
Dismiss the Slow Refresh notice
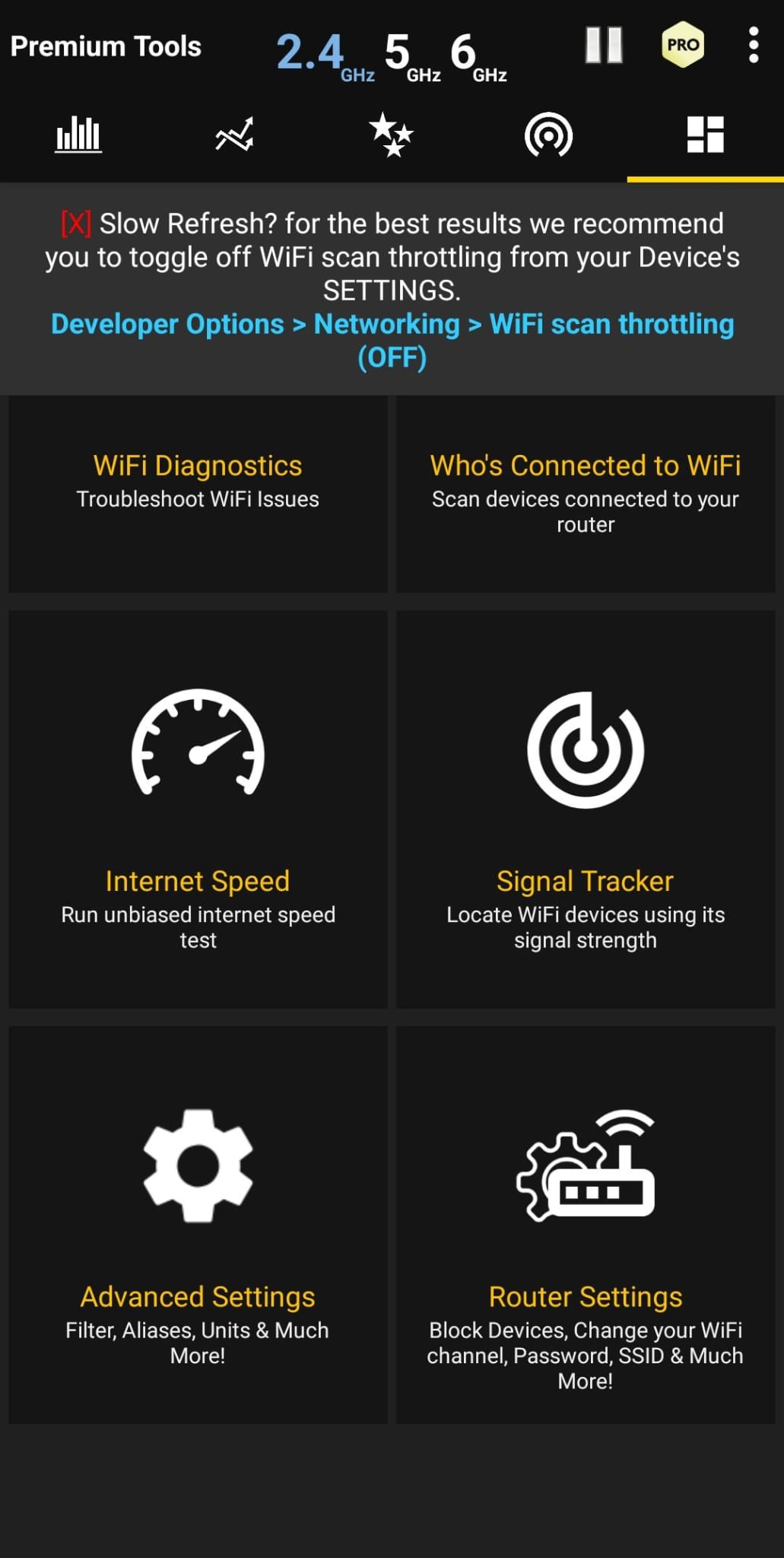pyautogui.click(x=75, y=224)
